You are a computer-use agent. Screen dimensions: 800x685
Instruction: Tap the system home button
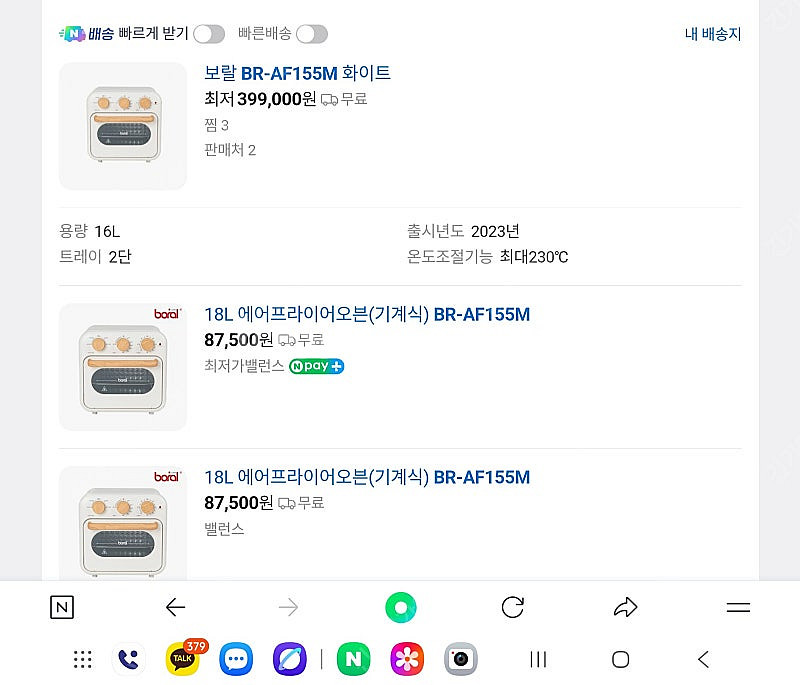pos(620,659)
